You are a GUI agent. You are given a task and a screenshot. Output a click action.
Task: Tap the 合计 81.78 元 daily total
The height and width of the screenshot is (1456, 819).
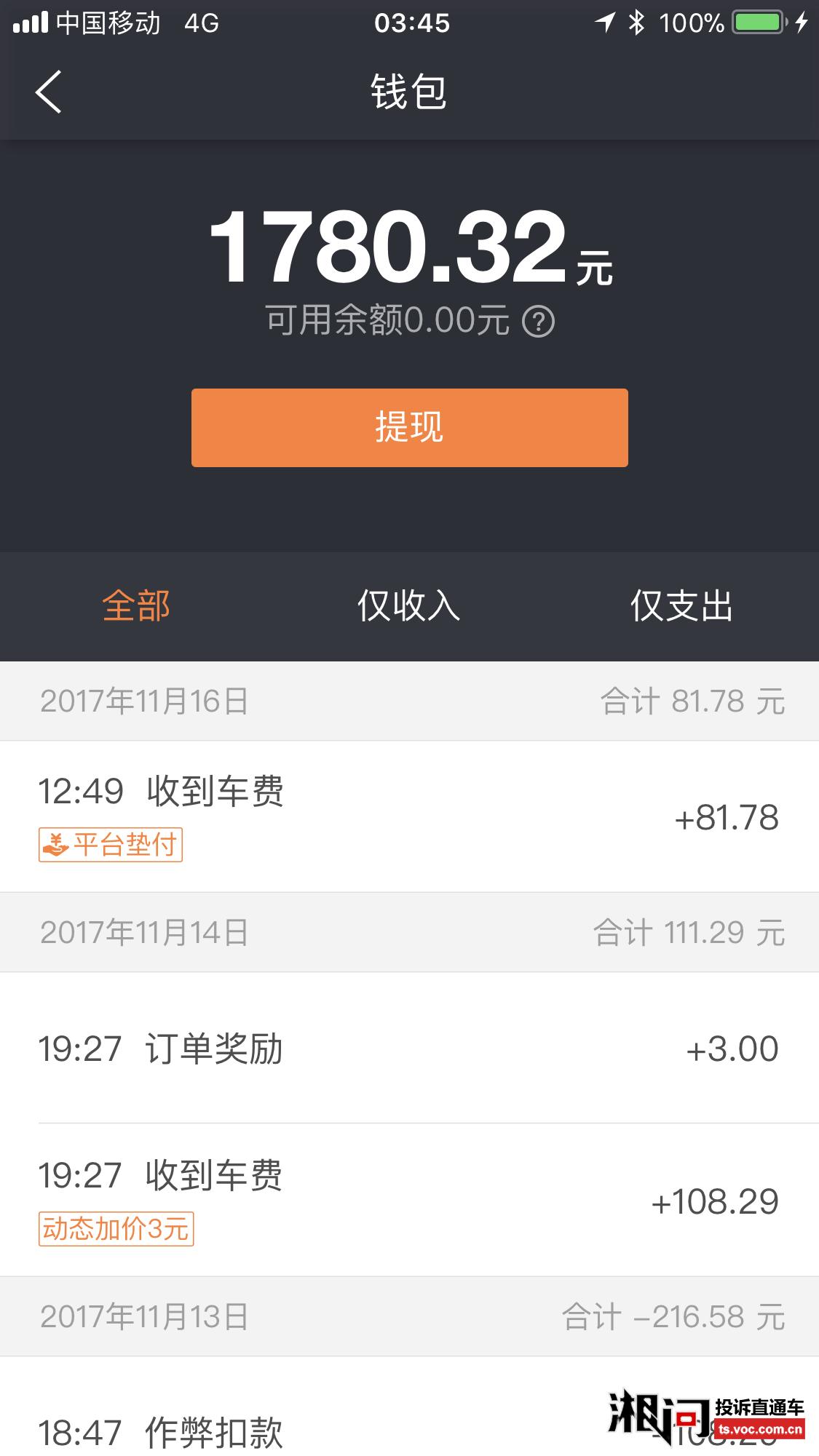[692, 701]
